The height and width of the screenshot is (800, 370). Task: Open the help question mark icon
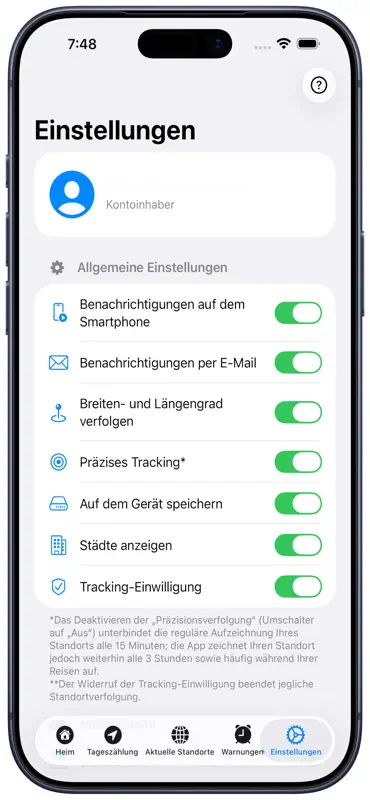[x=319, y=85]
